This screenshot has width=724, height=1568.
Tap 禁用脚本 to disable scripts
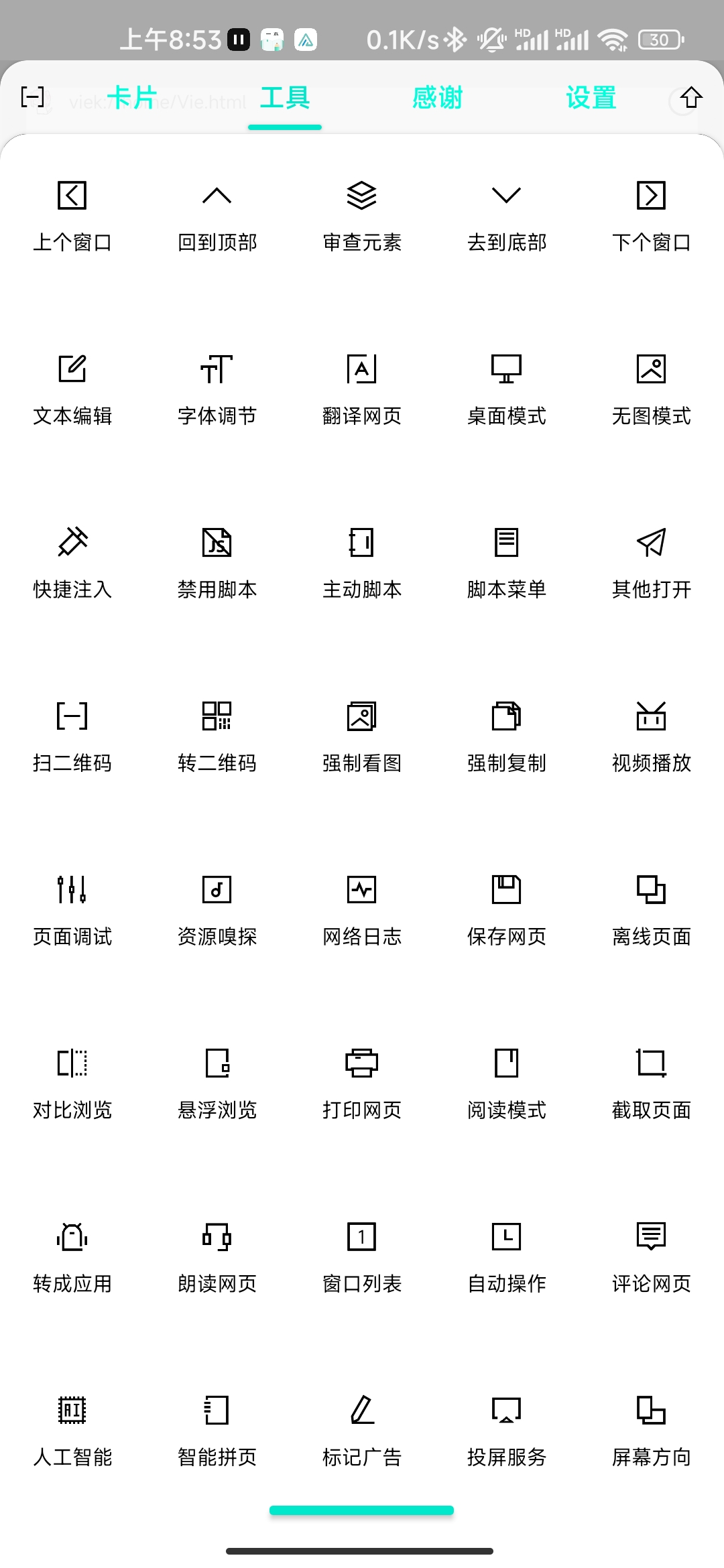pyautogui.click(x=217, y=560)
